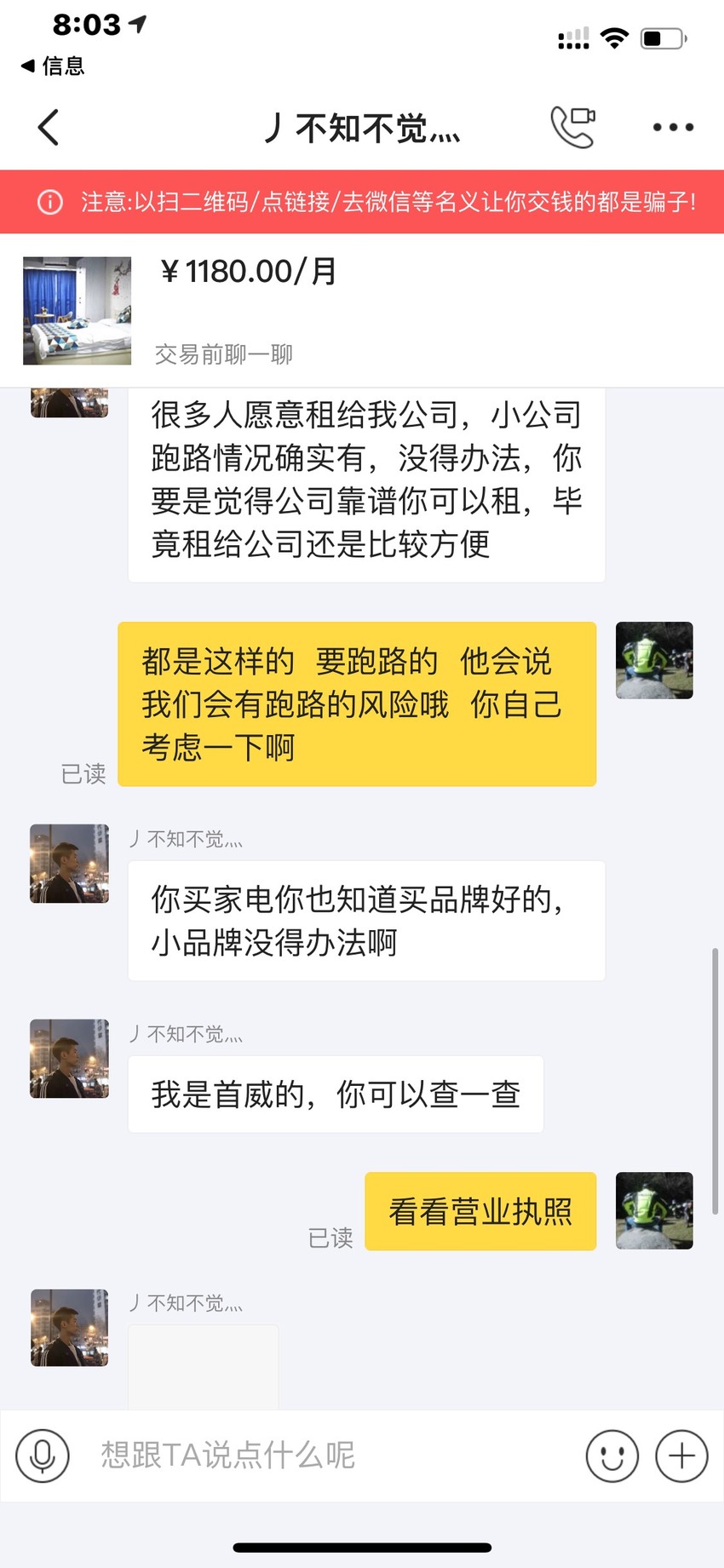
Task: Return to 信息 app via system back
Action: click(x=53, y=66)
